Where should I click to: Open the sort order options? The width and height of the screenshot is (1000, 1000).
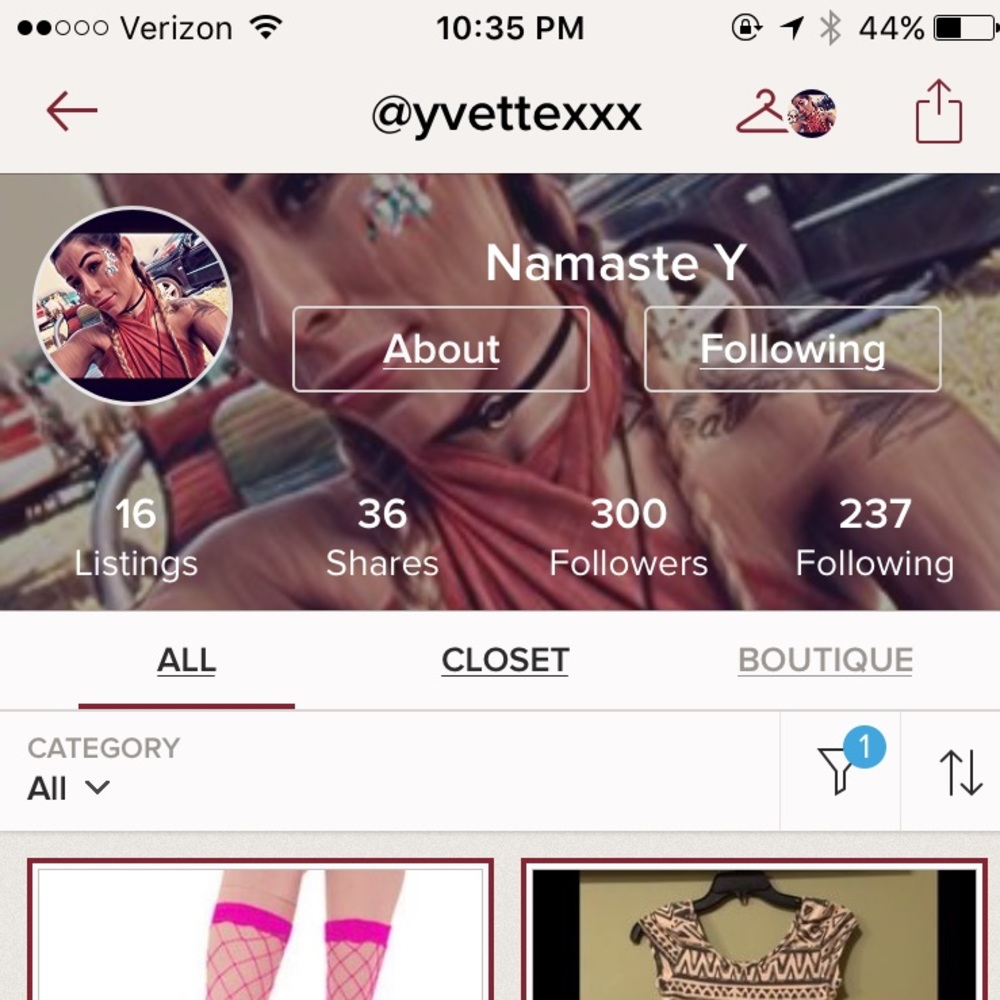(x=960, y=773)
